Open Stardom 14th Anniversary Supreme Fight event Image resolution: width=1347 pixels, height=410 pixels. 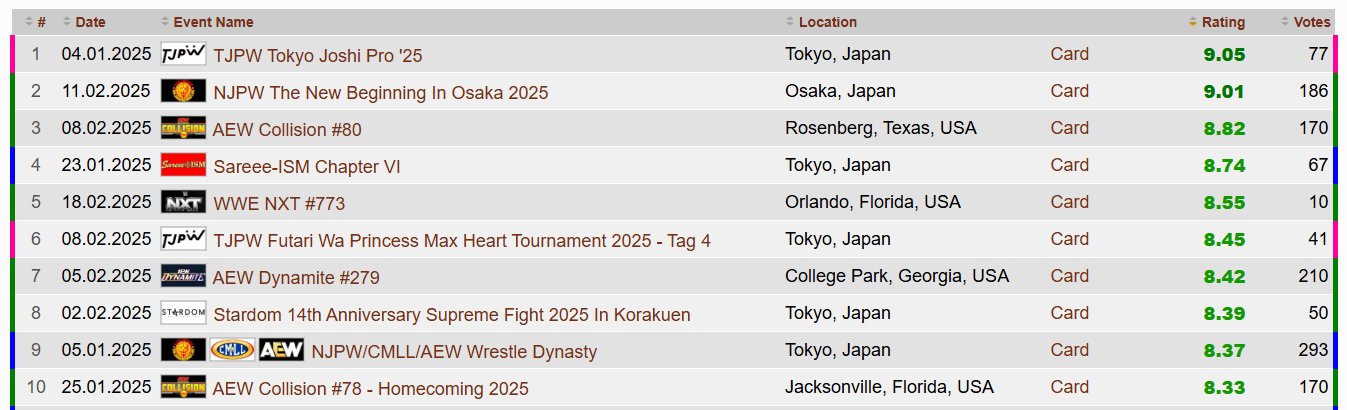click(451, 315)
